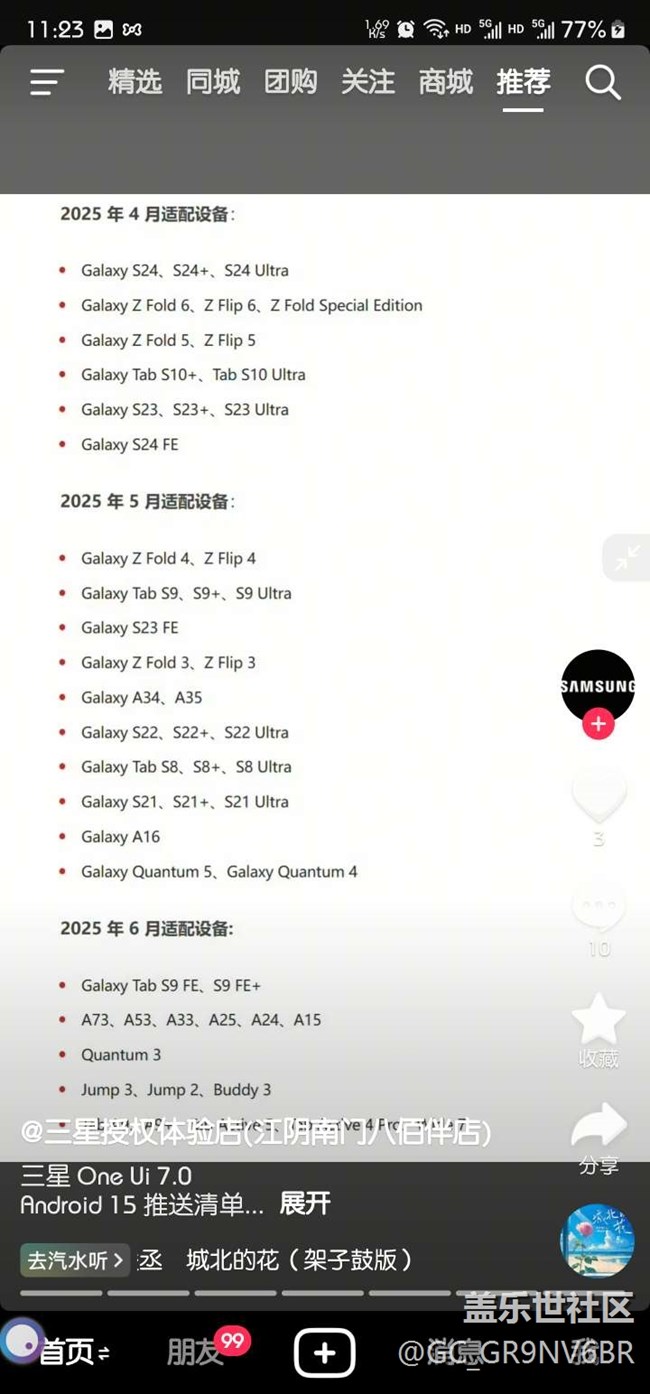Open the 朋友 tab
Screen dimensions: 650x1394
click(195, 1353)
